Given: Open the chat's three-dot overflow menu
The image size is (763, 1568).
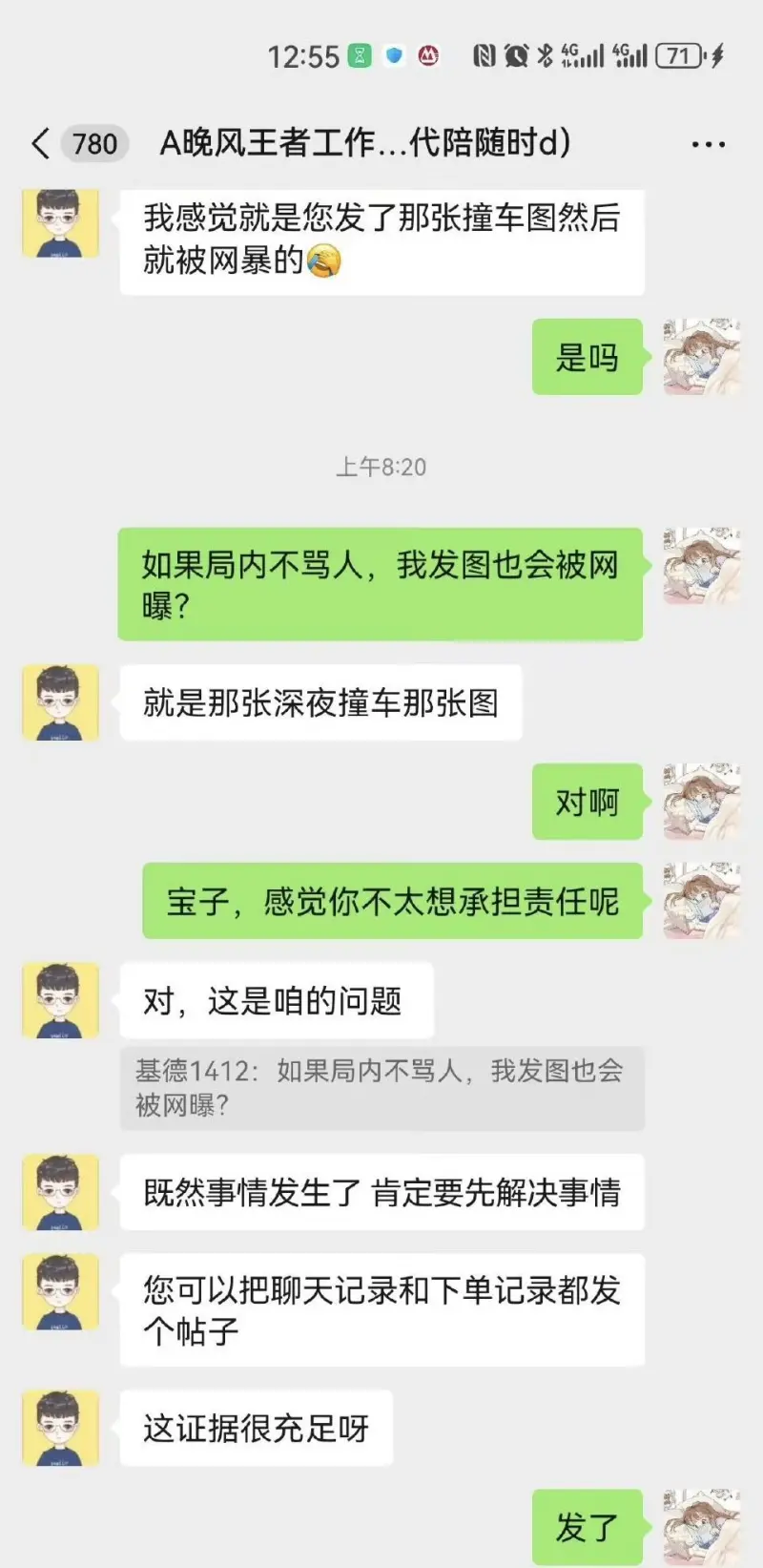Looking at the screenshot, I should [x=708, y=145].
